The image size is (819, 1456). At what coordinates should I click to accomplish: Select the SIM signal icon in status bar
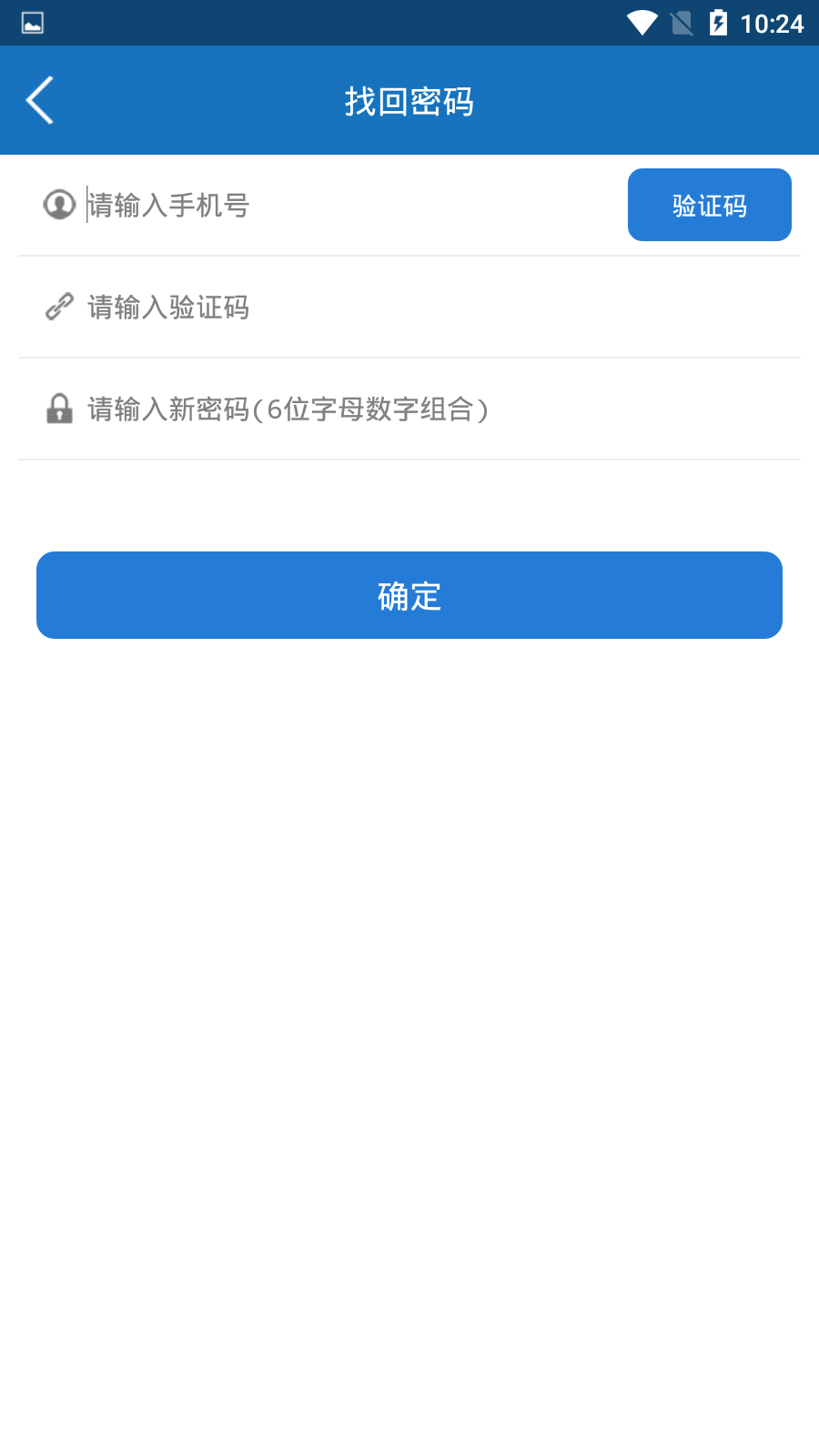point(682,25)
